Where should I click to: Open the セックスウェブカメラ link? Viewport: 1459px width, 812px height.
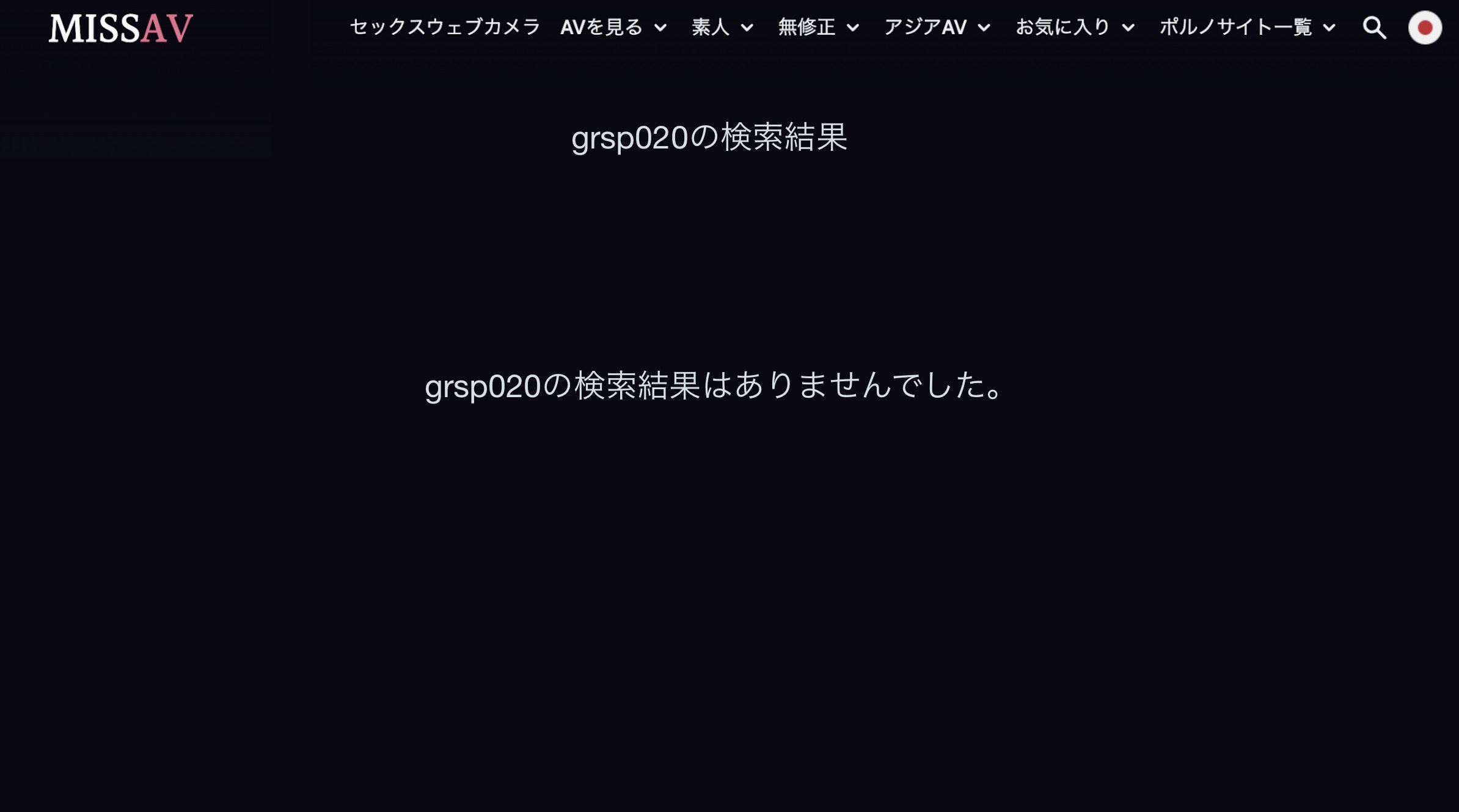pos(445,27)
